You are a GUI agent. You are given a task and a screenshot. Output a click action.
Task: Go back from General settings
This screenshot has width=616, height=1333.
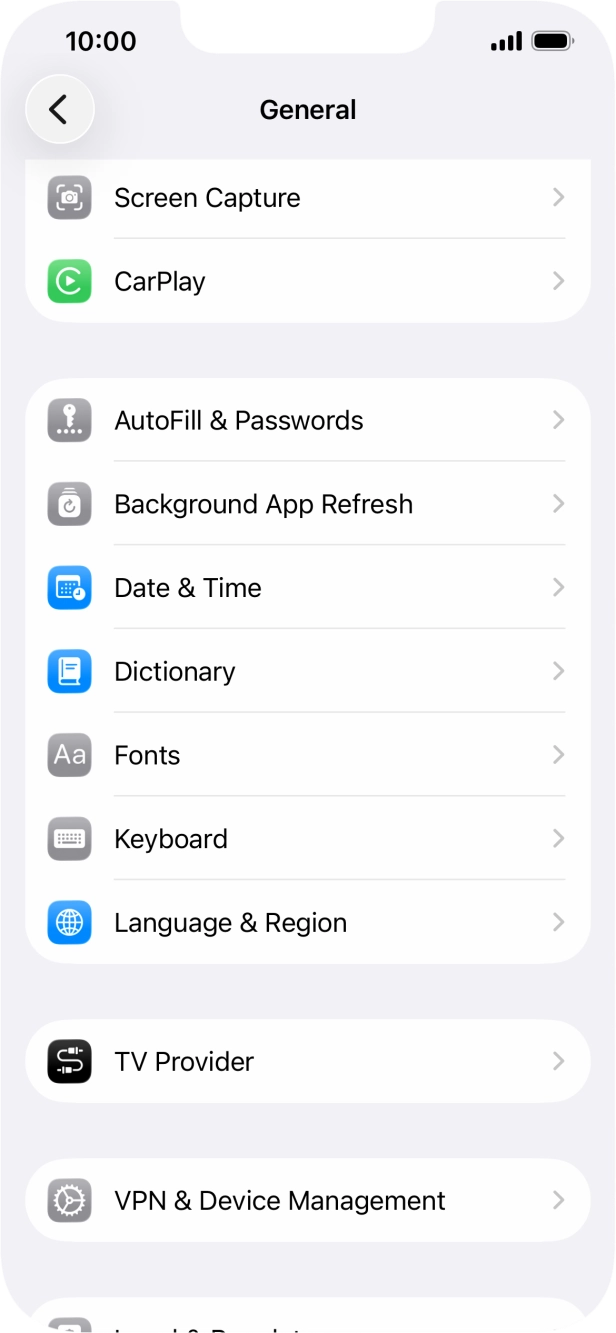coord(59,109)
